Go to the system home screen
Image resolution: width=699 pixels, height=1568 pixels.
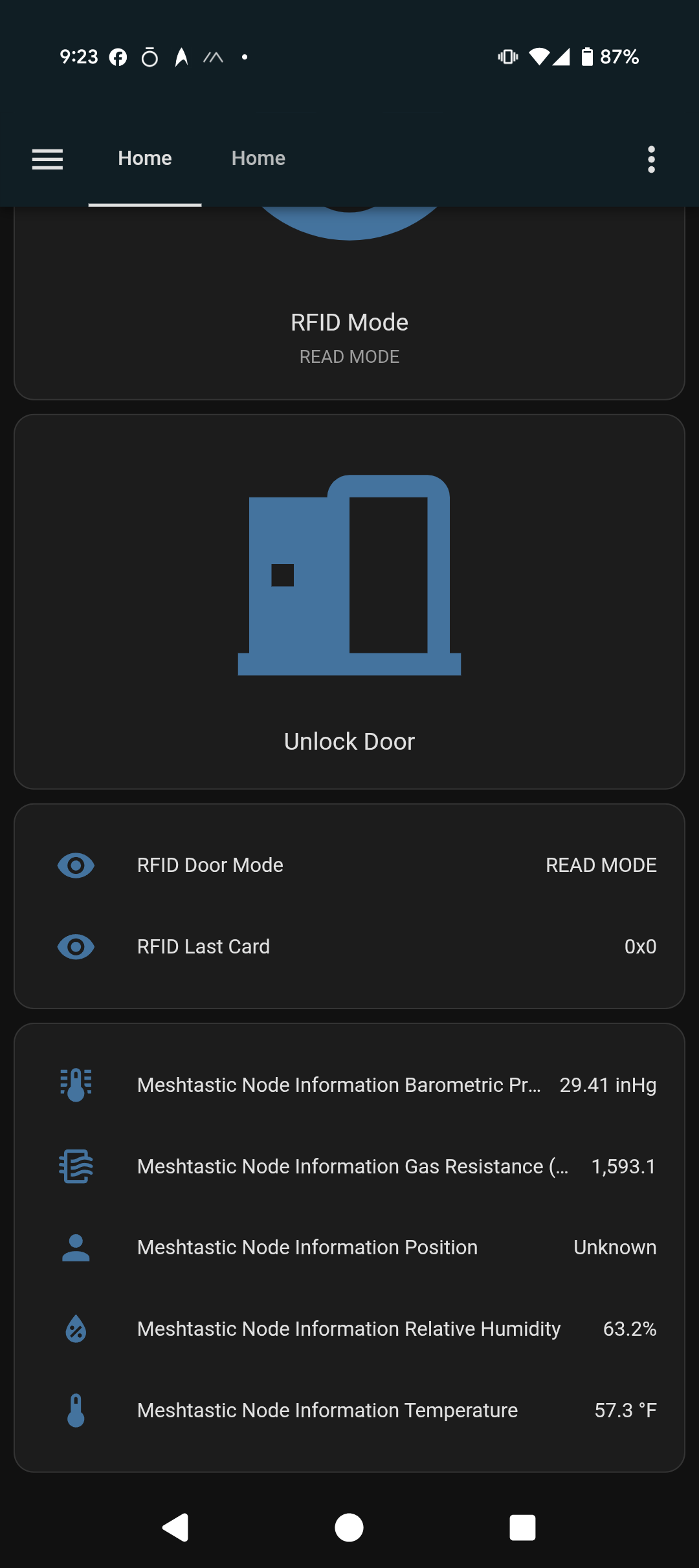(349, 1528)
